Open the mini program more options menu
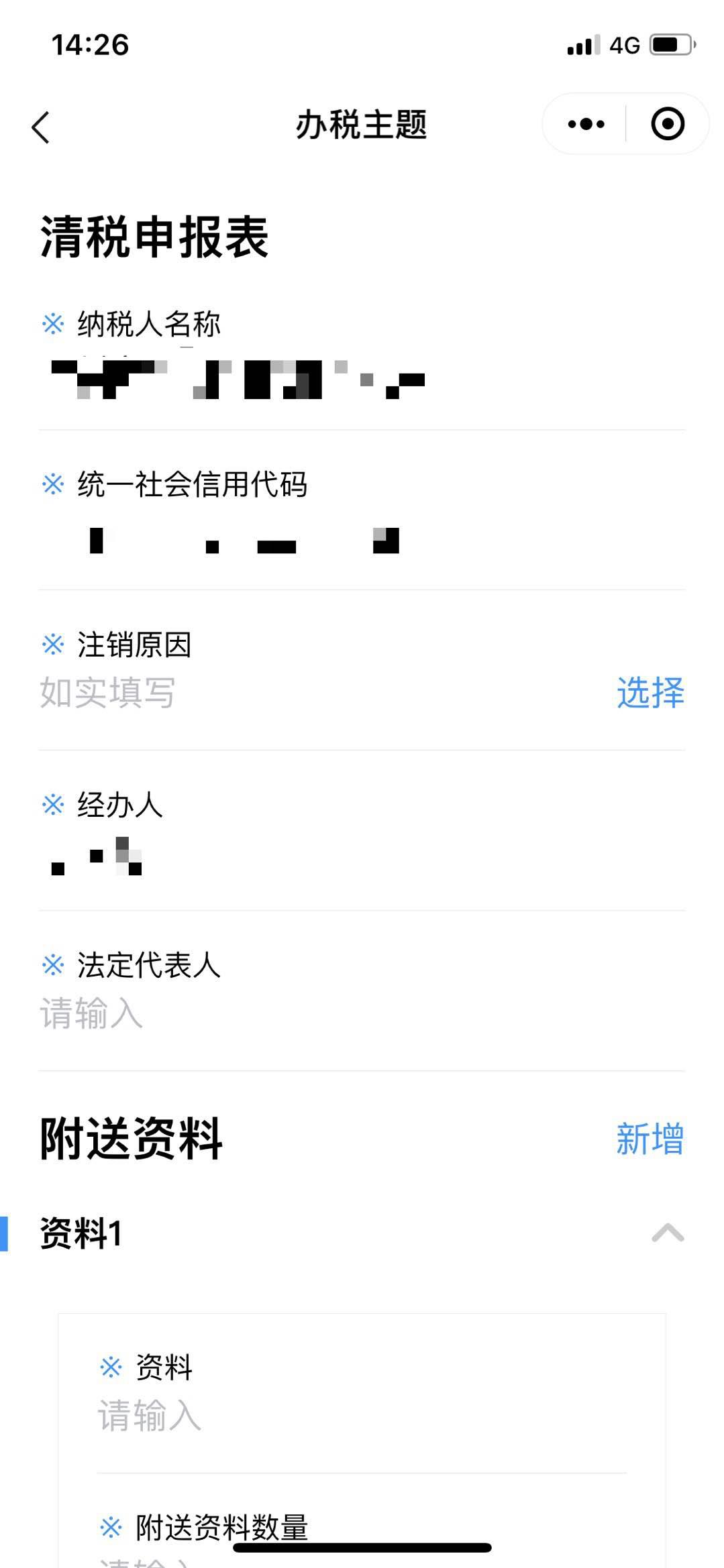Image resolution: width=724 pixels, height=1568 pixels. (586, 124)
